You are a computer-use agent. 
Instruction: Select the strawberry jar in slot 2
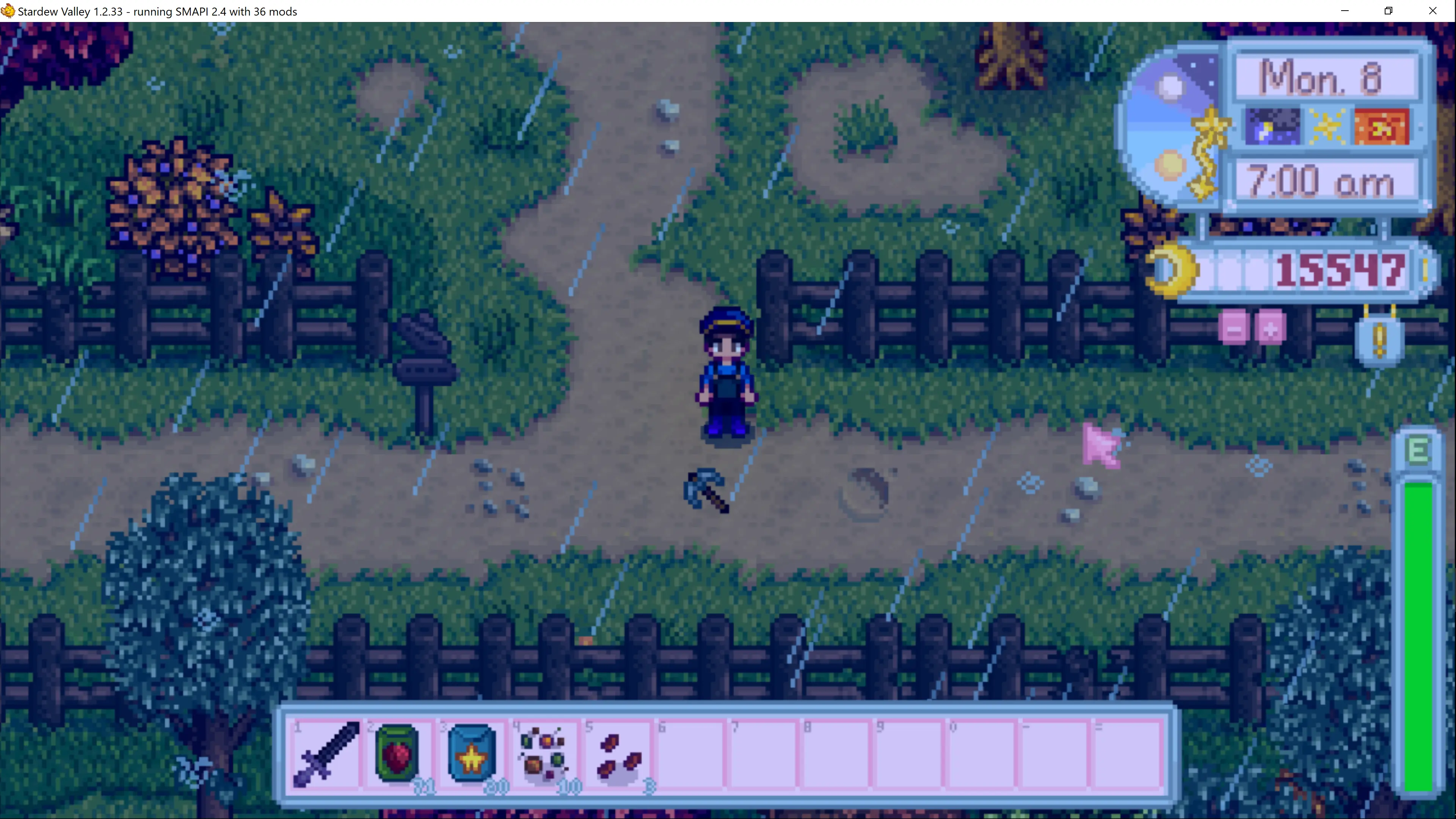398,753
